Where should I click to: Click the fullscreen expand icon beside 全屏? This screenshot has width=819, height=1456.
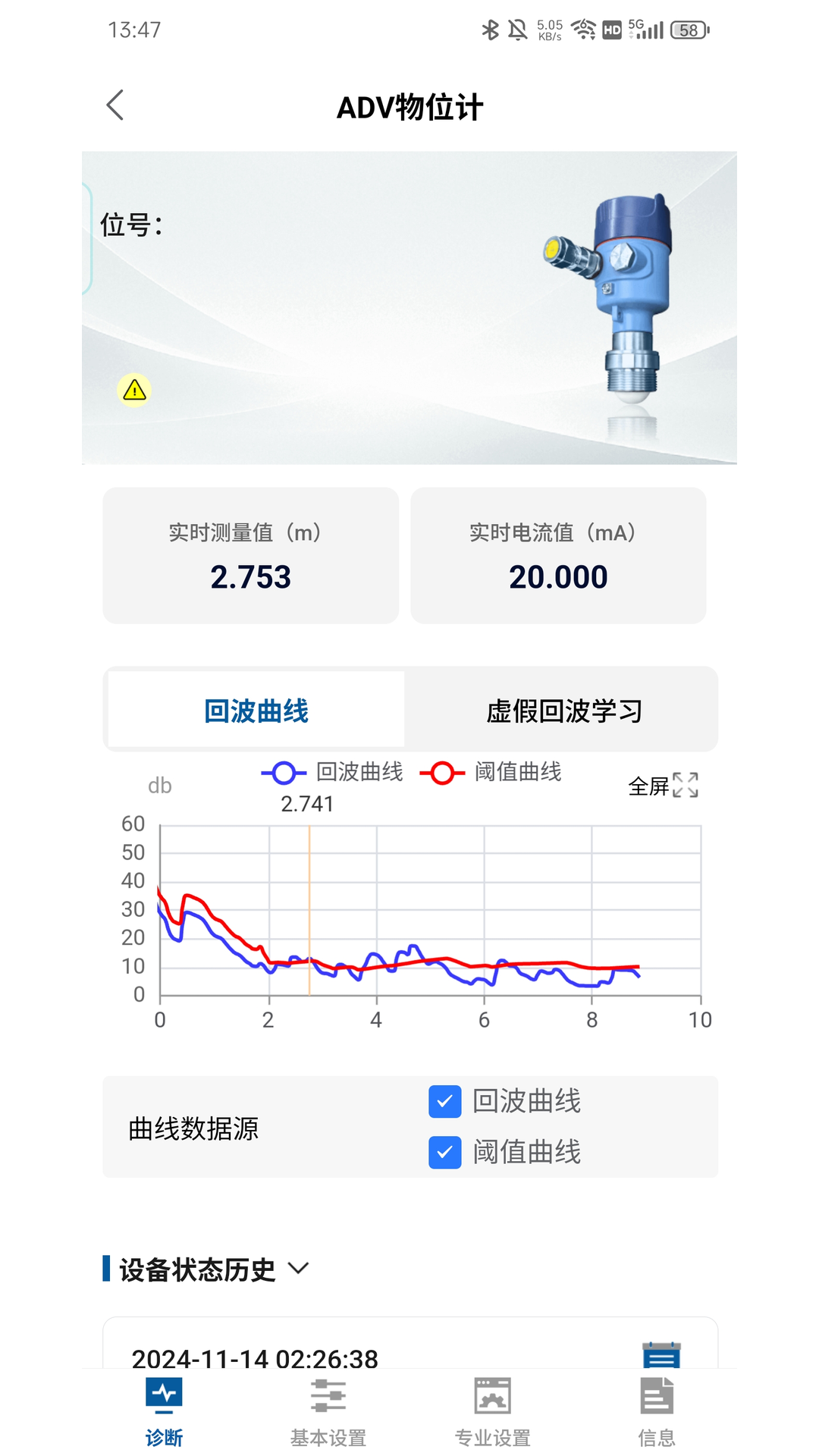[685, 786]
